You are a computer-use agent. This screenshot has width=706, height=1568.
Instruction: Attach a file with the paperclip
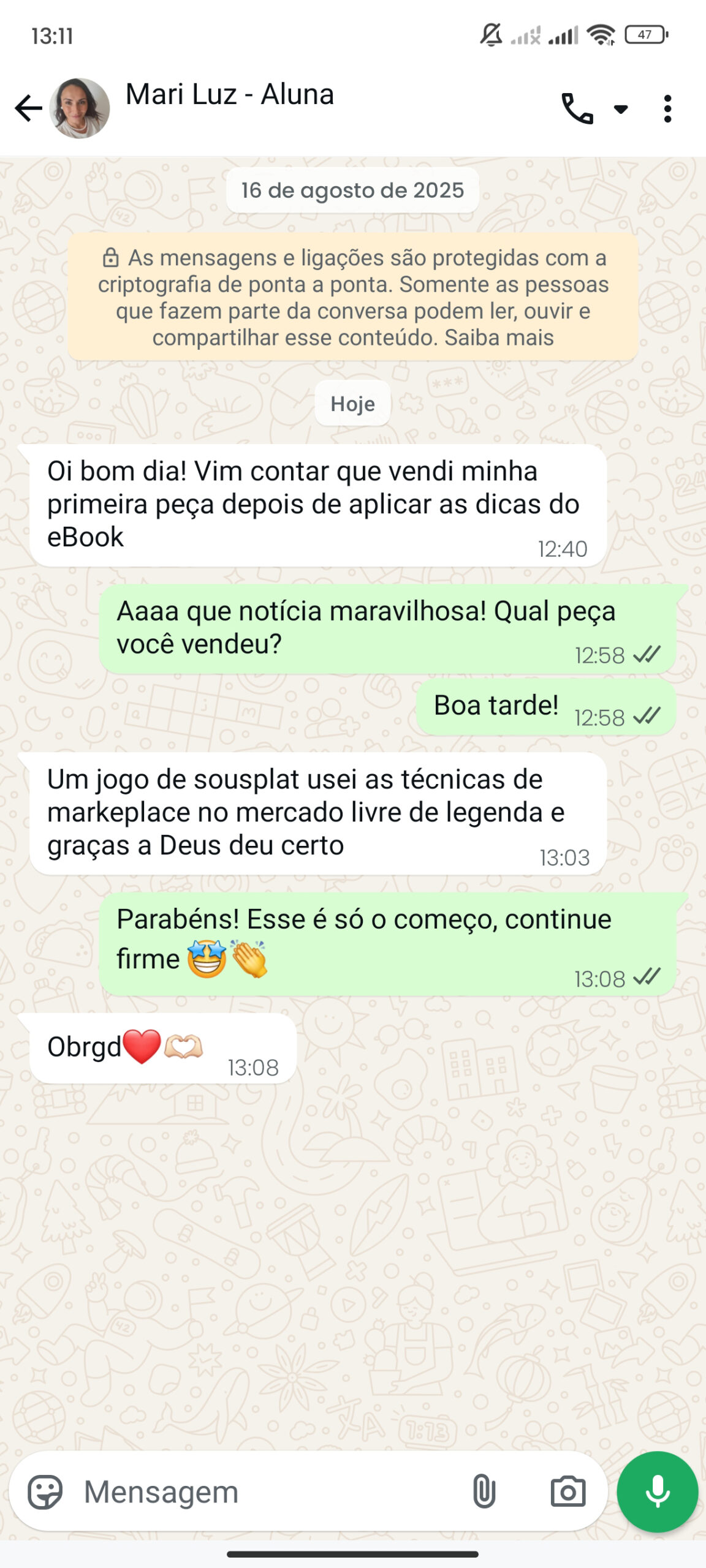click(x=484, y=1491)
